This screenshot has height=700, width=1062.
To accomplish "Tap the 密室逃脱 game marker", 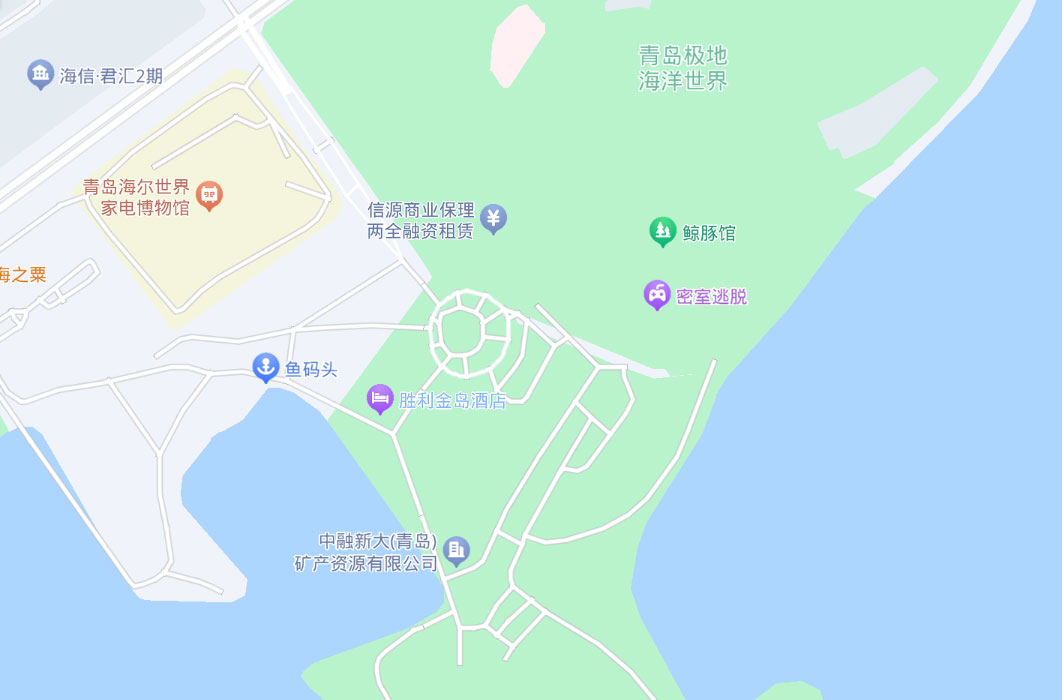I will [657, 294].
